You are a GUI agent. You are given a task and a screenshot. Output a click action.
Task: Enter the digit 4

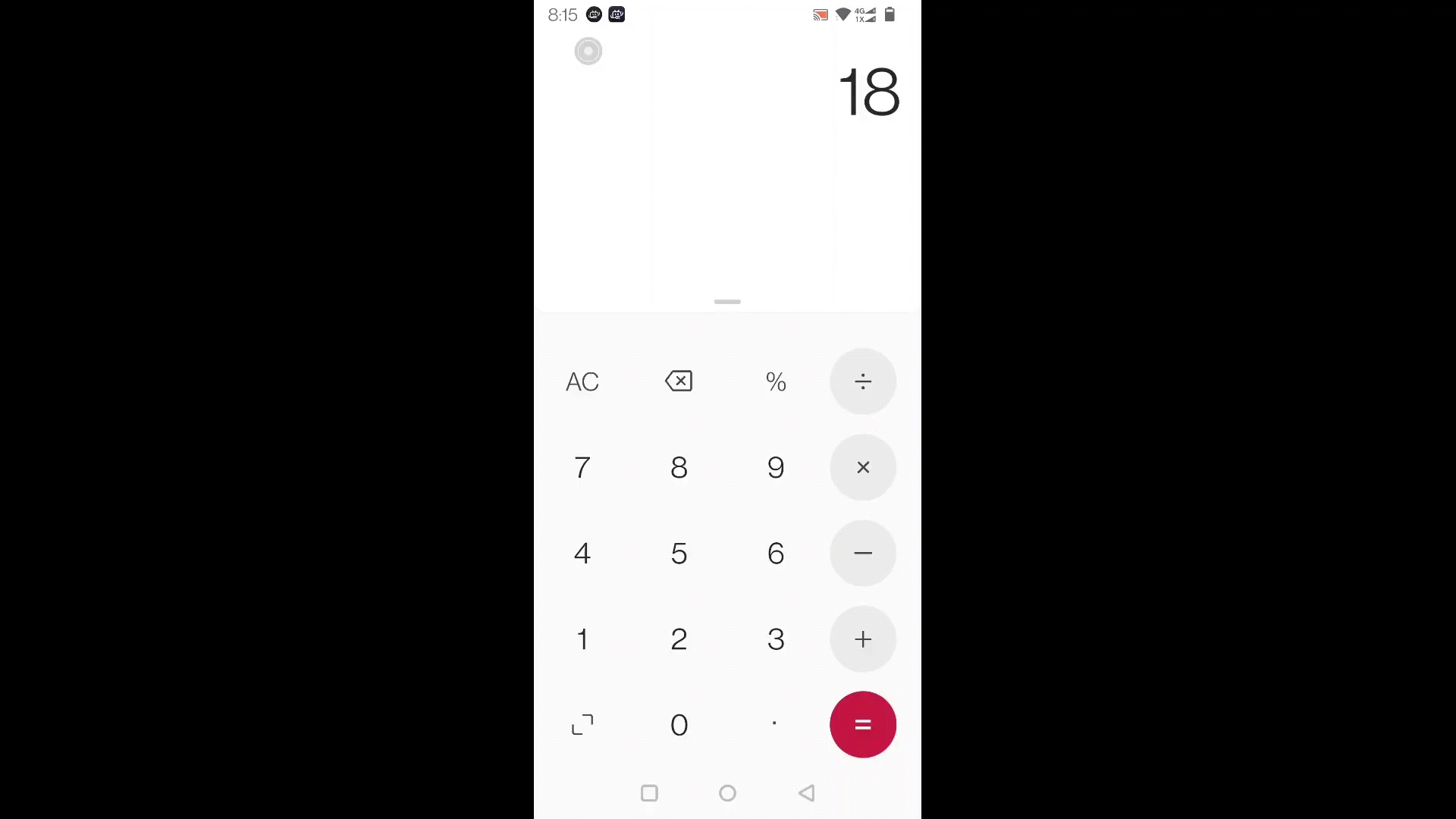tap(582, 553)
